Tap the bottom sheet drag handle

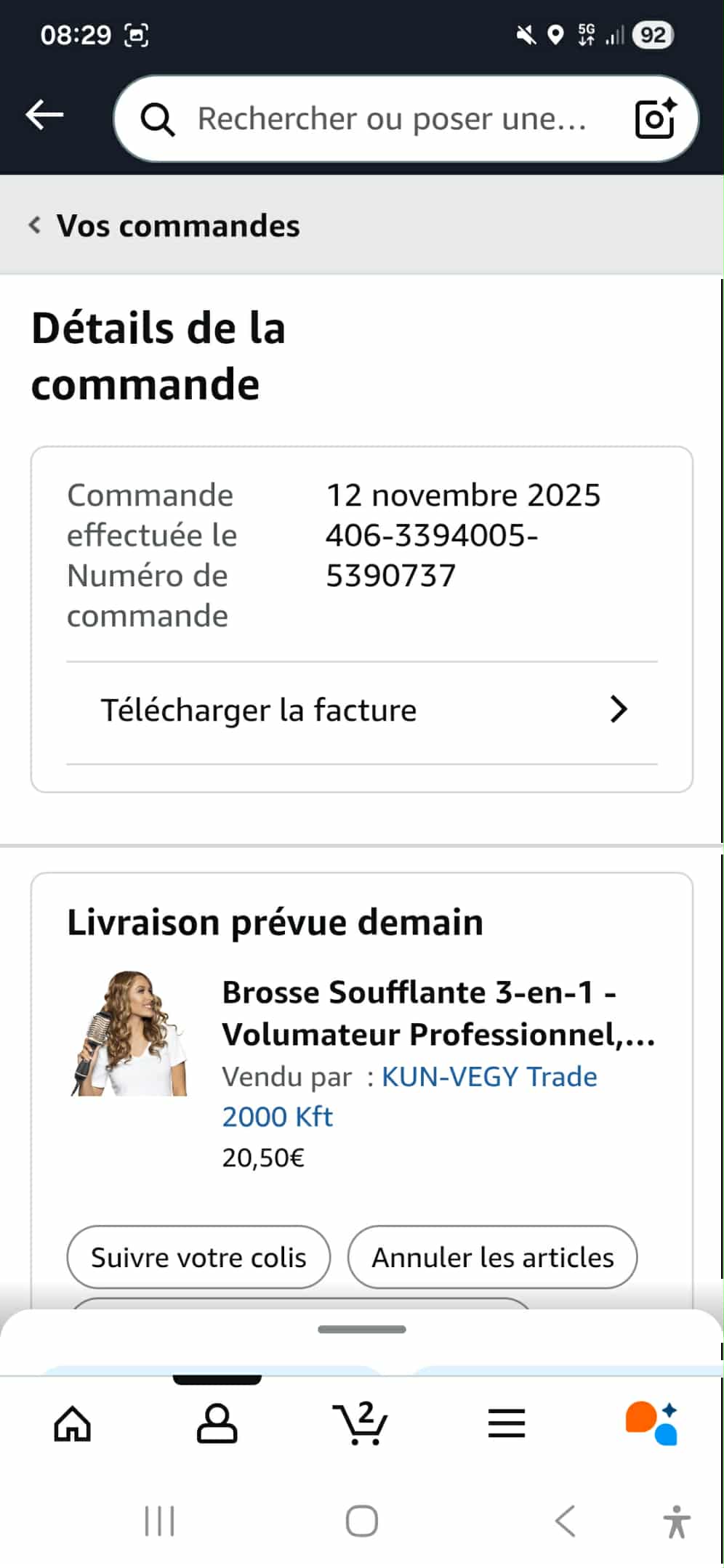coord(362,1330)
